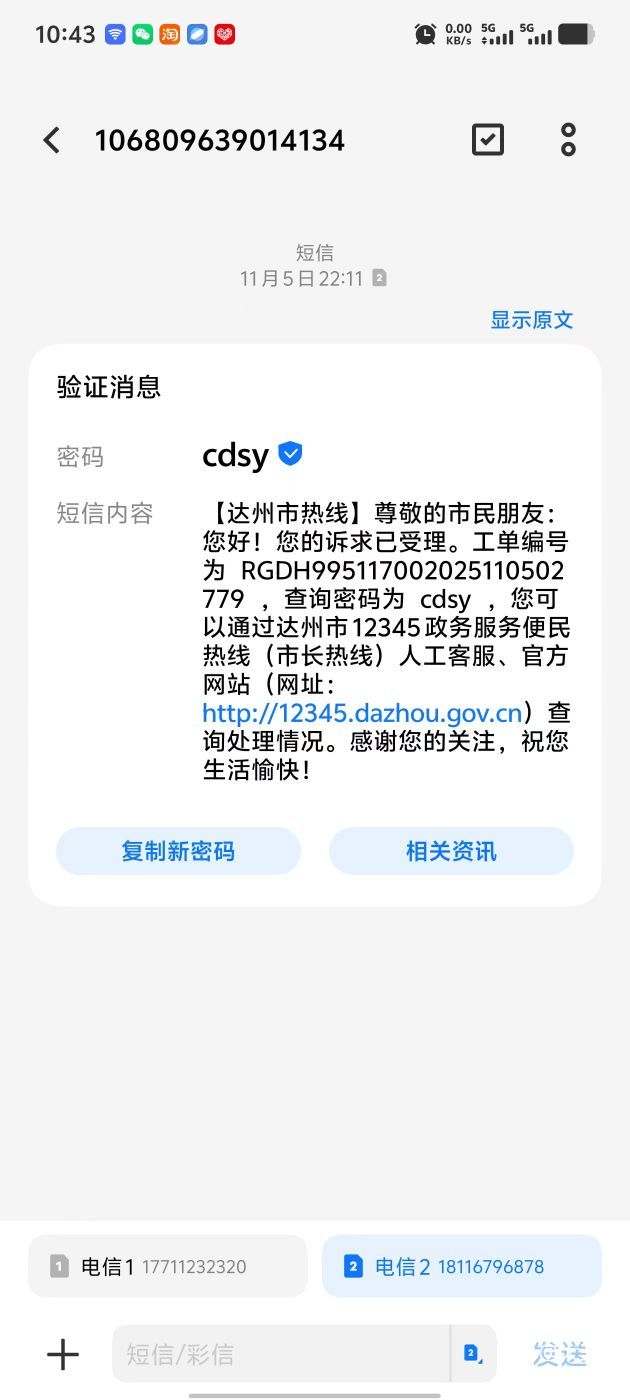Screen dimensions: 630x1400
Task: Select SIM card 电信2
Action: point(461,1266)
